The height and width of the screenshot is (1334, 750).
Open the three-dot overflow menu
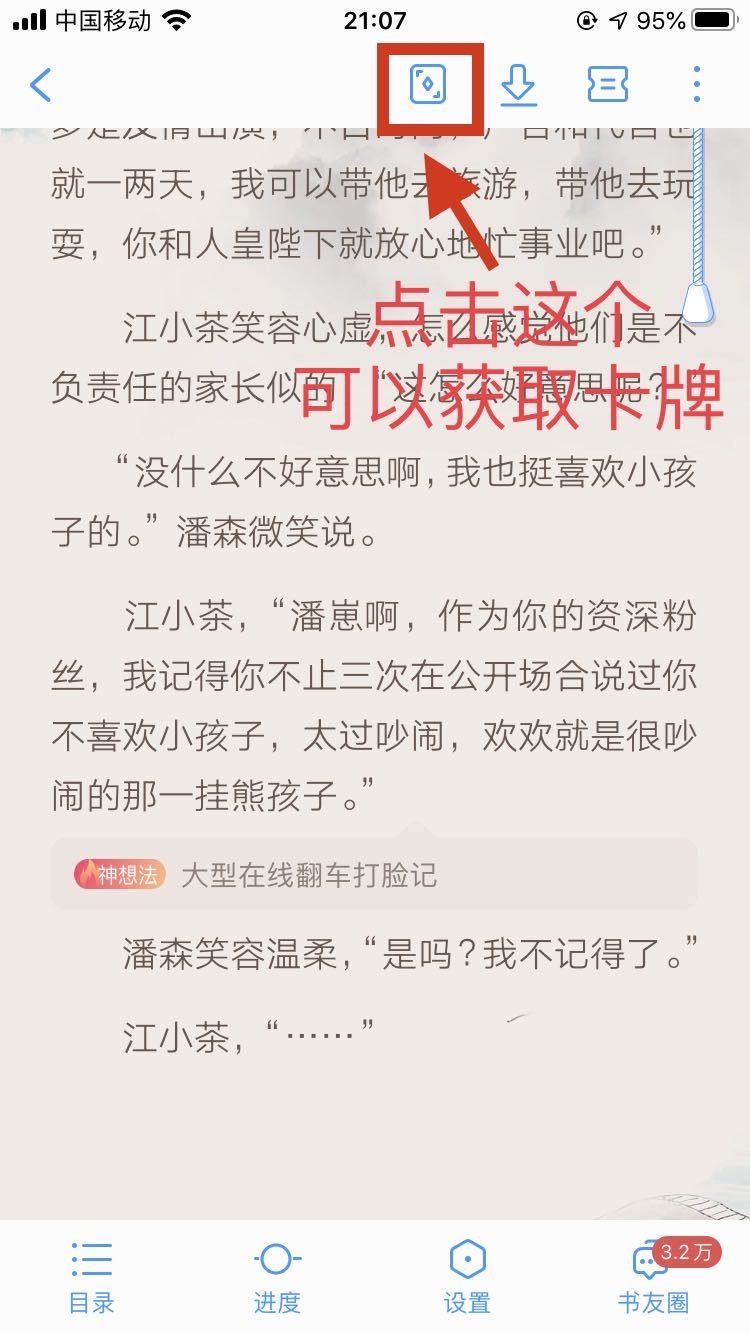(x=697, y=85)
